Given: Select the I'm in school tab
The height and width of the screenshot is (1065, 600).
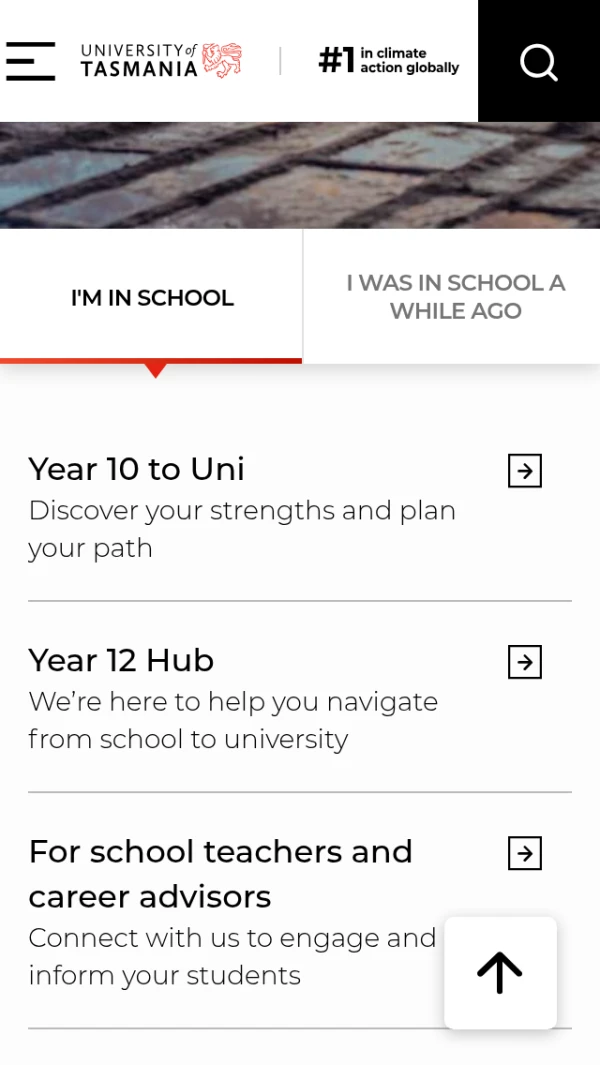Looking at the screenshot, I should 152,297.
